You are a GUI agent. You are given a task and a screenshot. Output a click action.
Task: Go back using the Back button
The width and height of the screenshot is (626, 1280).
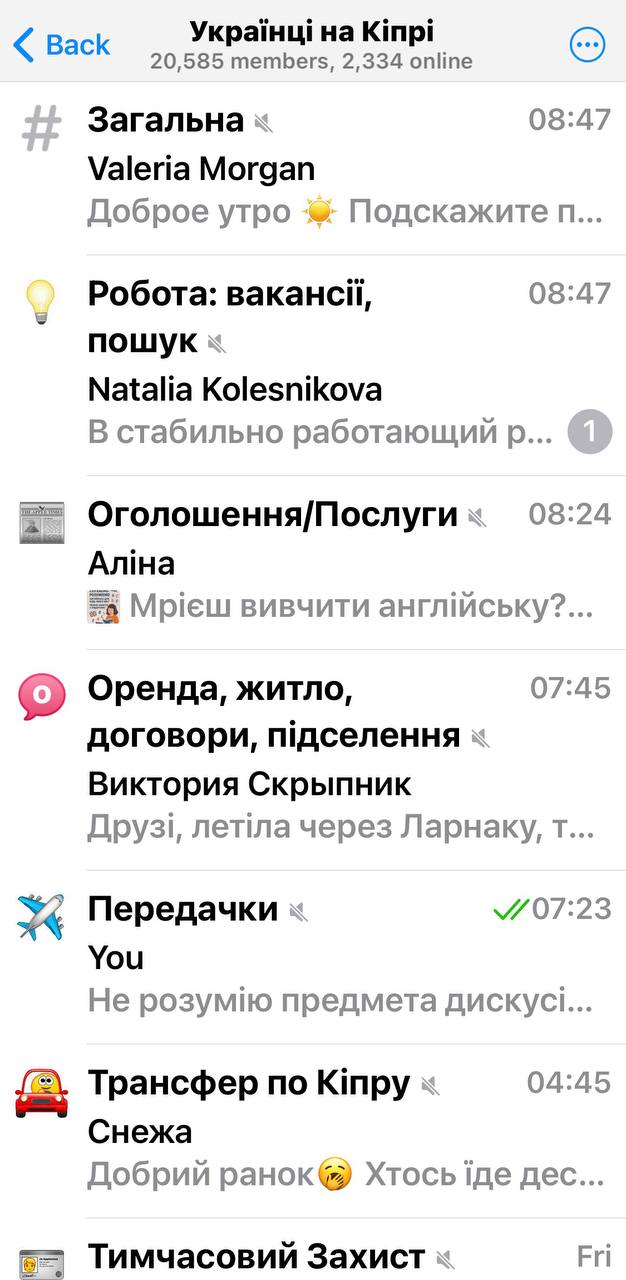pos(62,45)
